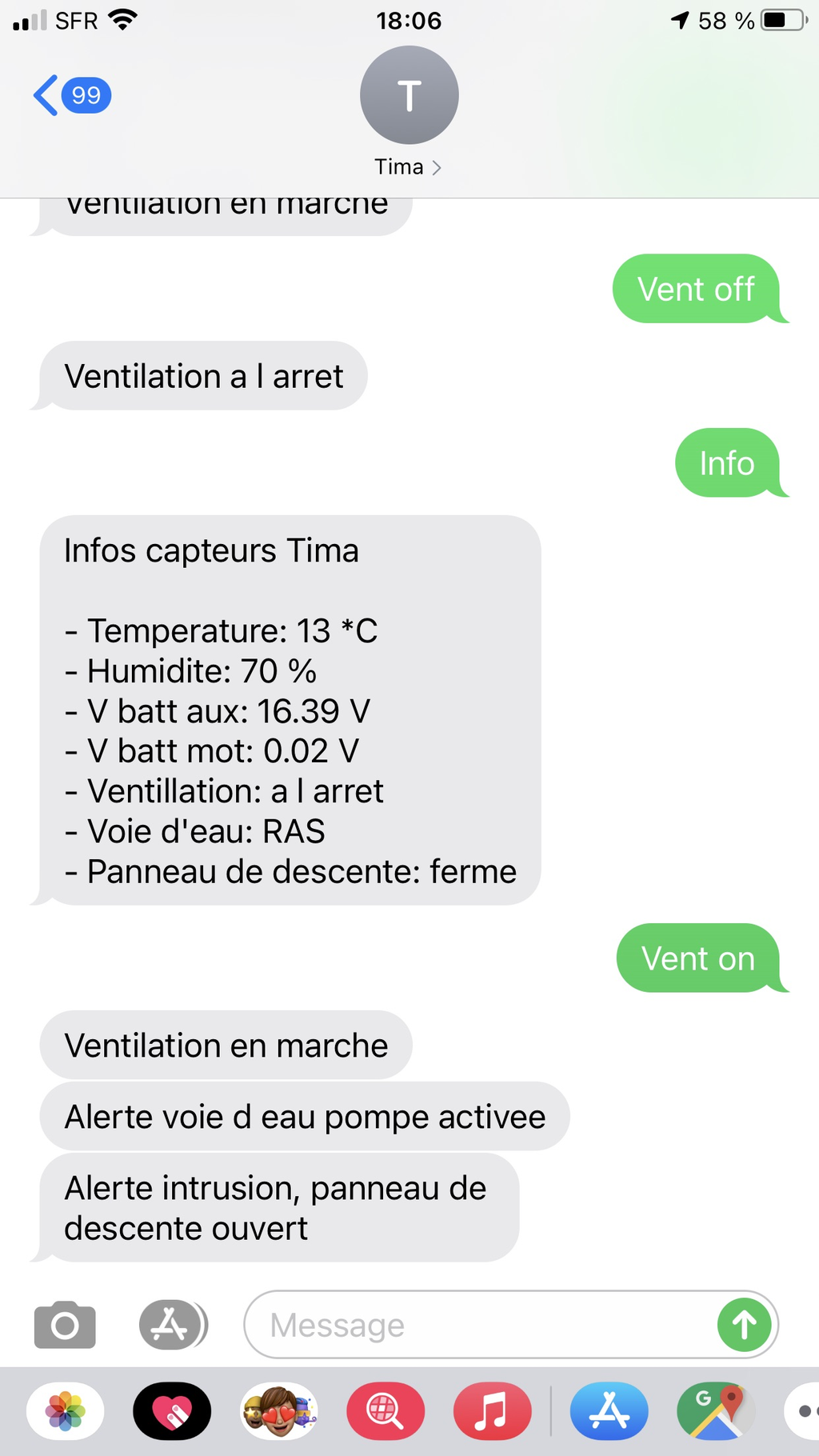Open the Google Maps iMessage app
Screen dimensions: 819x1456
pos(716,1411)
